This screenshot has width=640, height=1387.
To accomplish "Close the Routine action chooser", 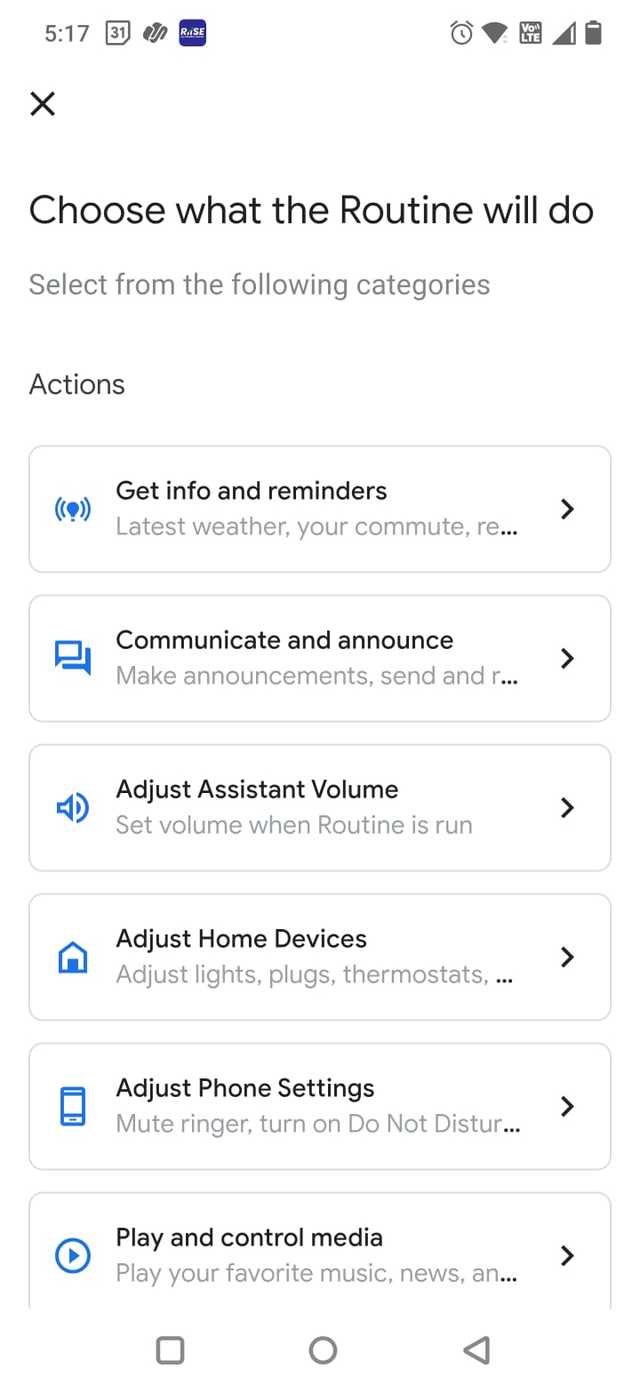I will point(43,103).
